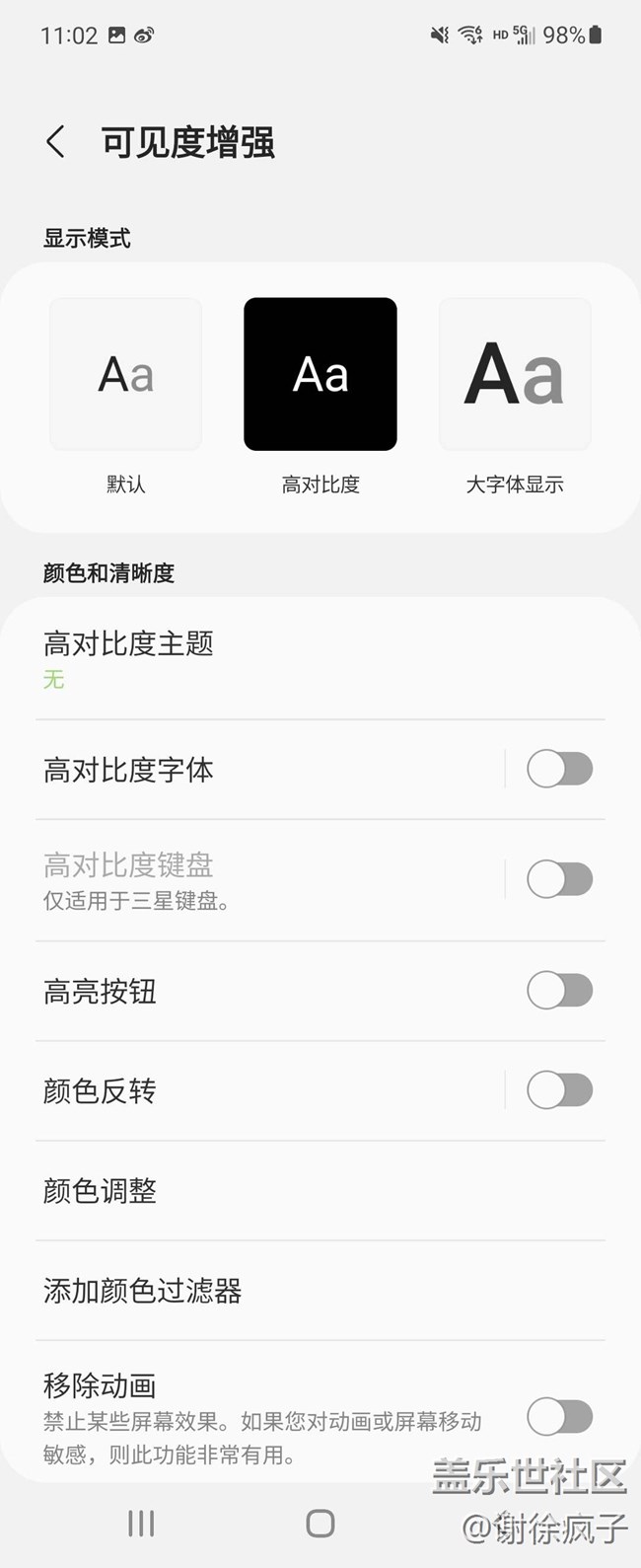The width and height of the screenshot is (641, 1568).
Task: Go back from 可见度增强 screen
Action: pos(56,142)
